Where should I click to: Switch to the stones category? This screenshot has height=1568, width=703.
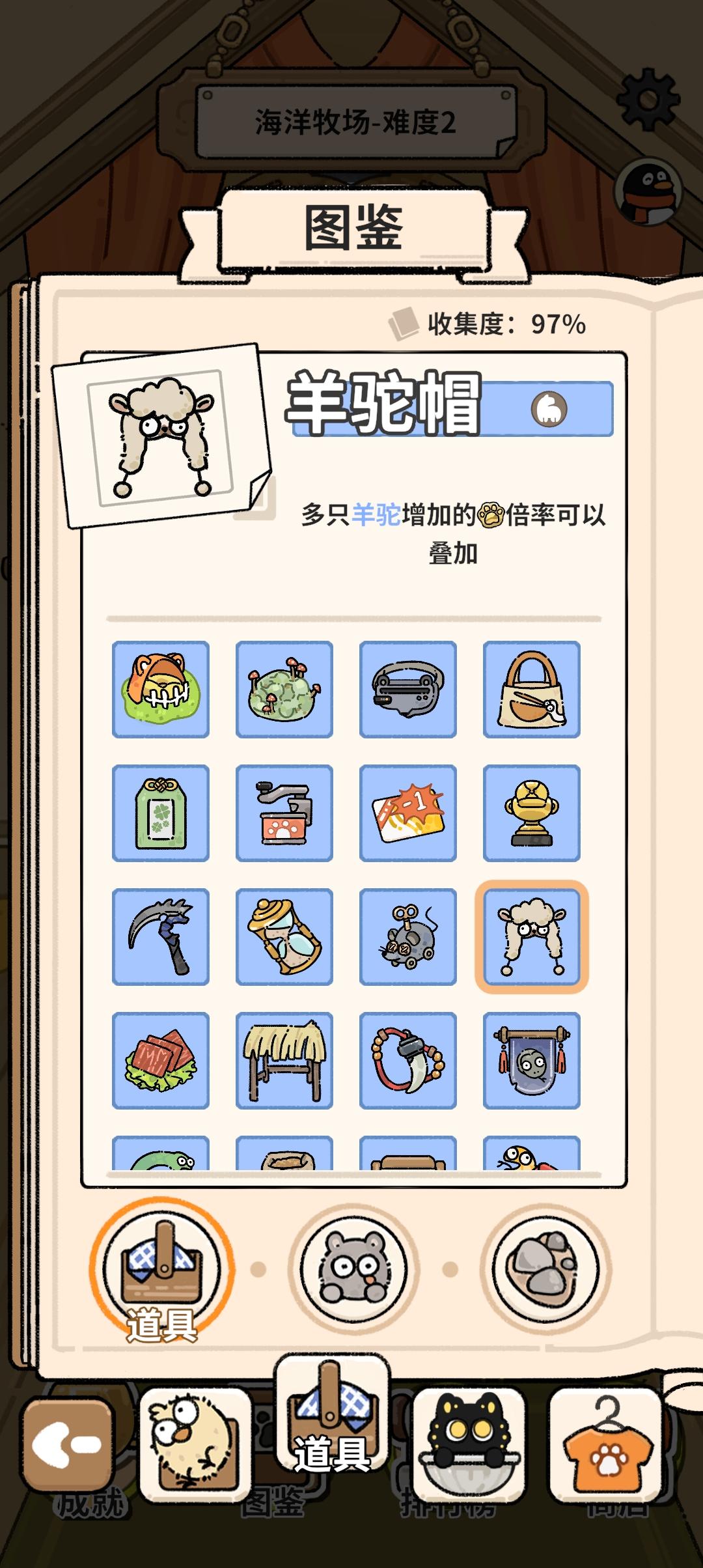545,1268
